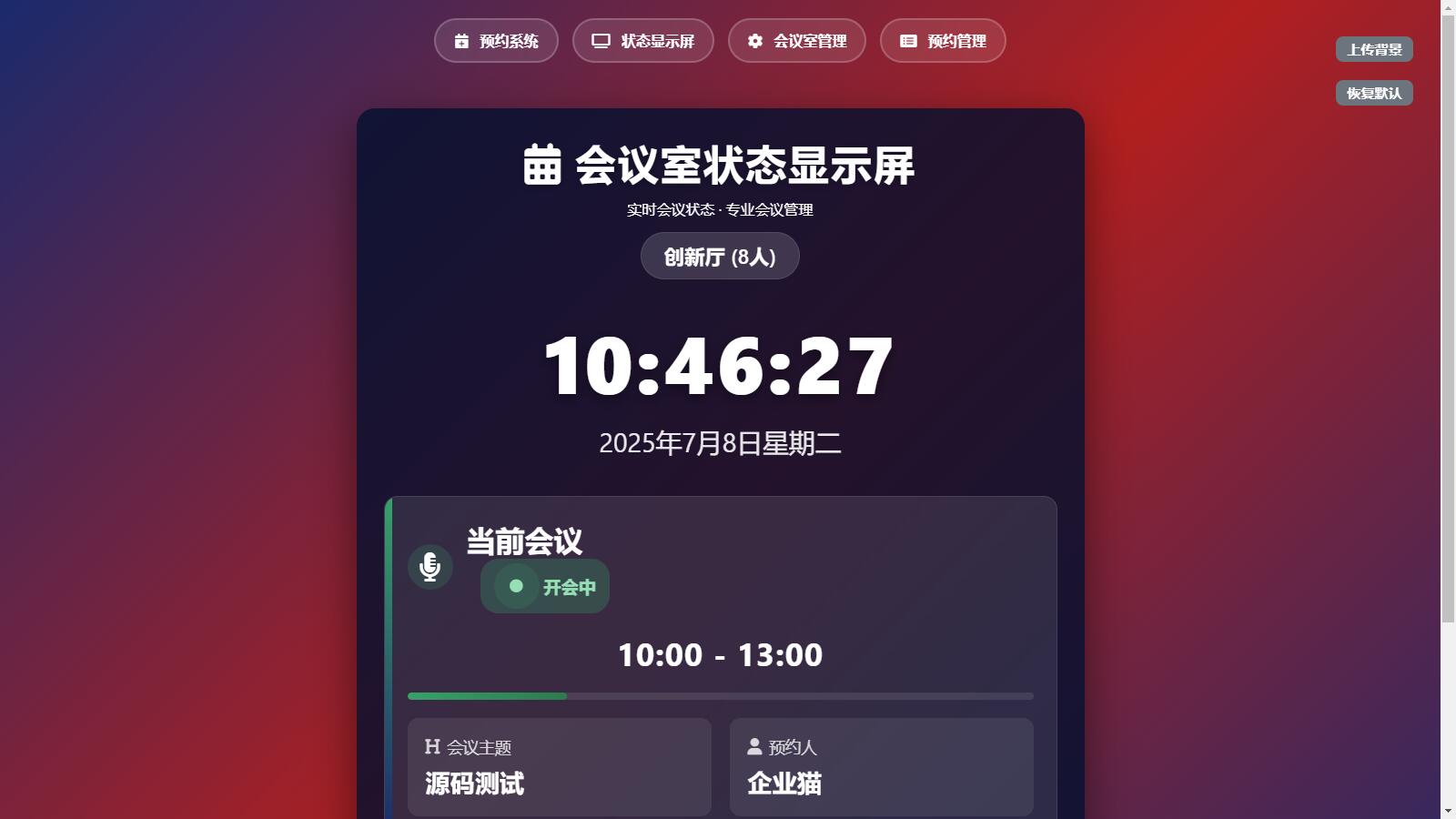Tap 恢复默认 to restore default background
This screenshot has width=1456, height=819.
coord(1373,93)
